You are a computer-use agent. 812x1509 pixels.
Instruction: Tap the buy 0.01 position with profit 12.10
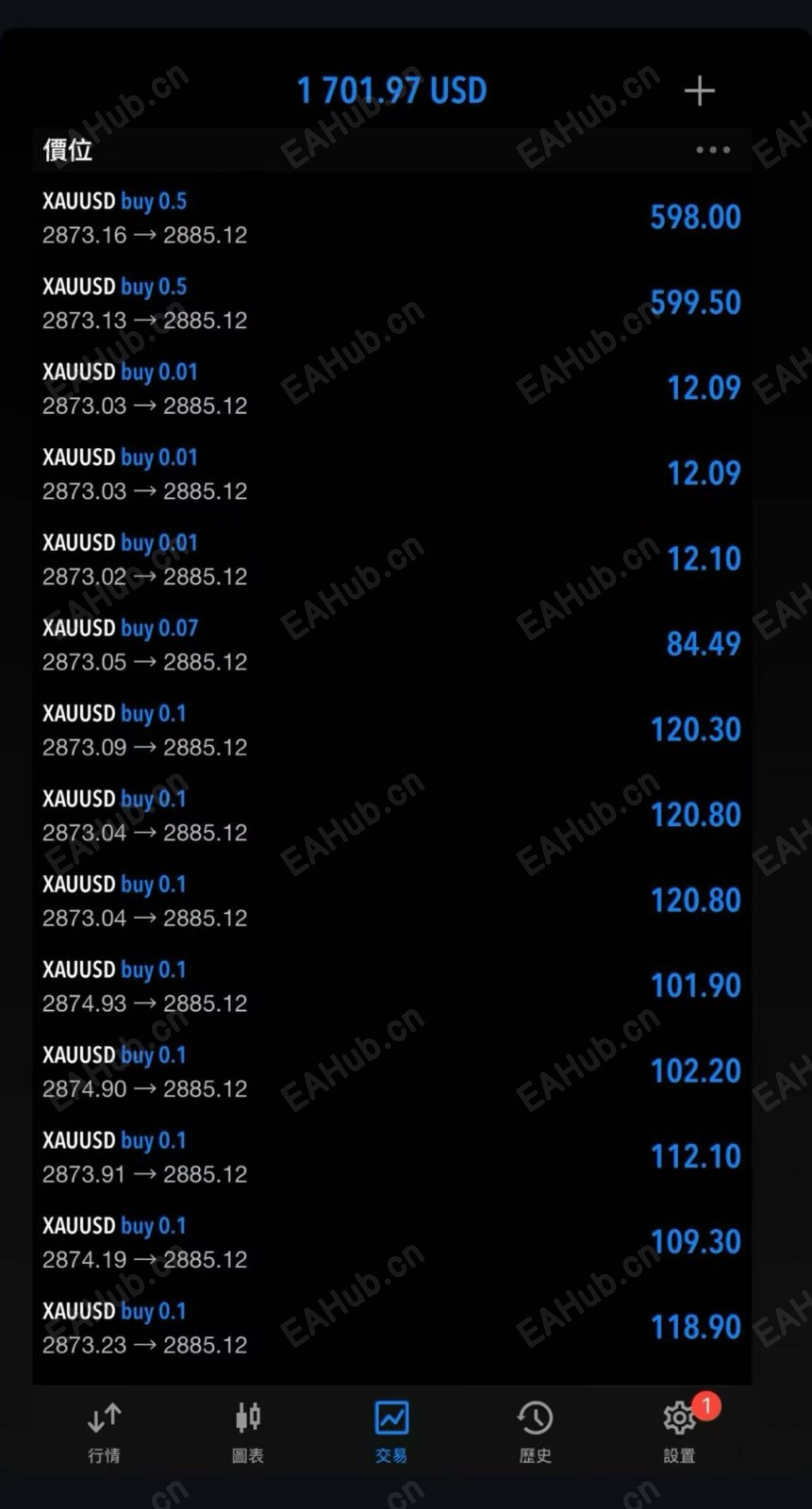pos(391,559)
